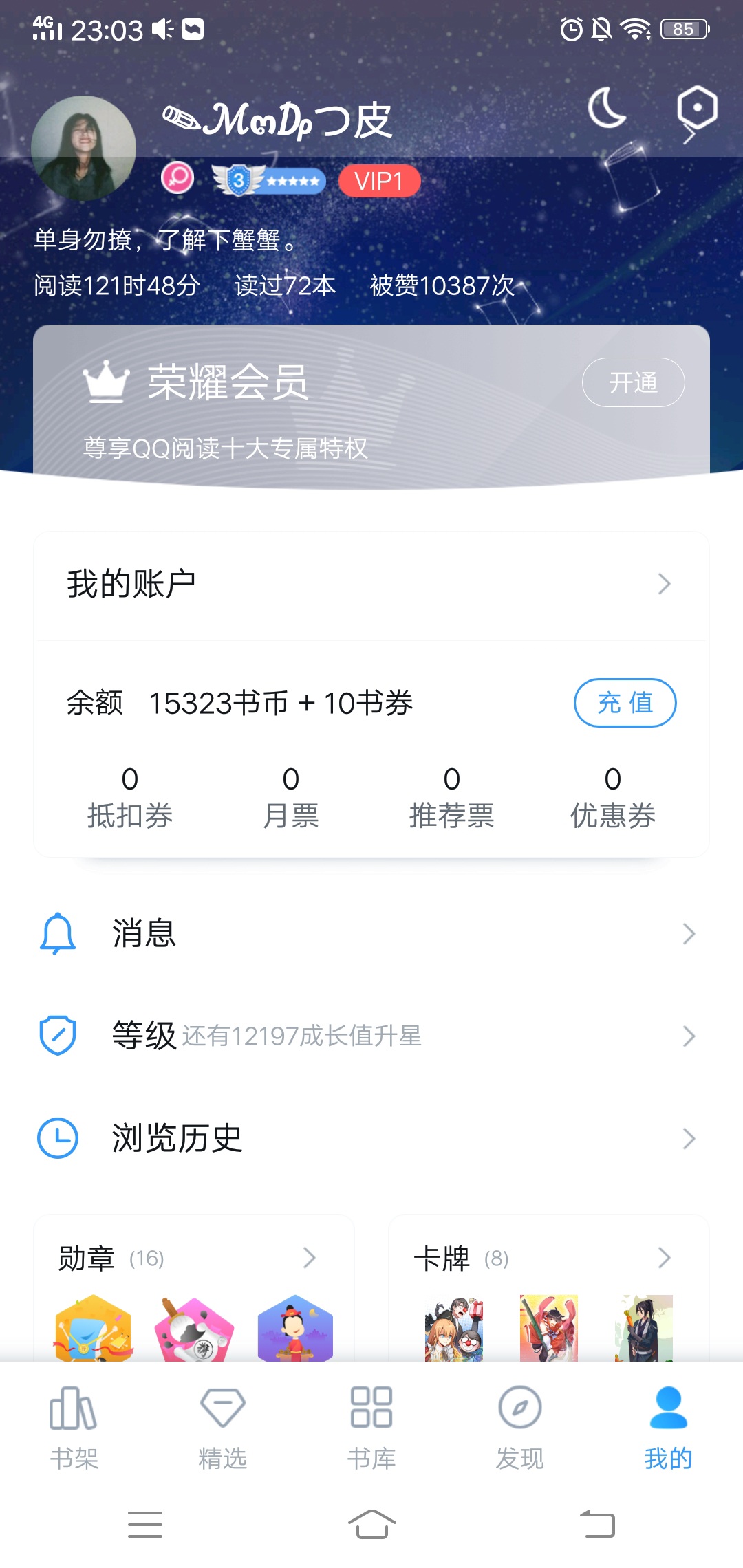Switch to the 精选 tab

(x=223, y=1428)
